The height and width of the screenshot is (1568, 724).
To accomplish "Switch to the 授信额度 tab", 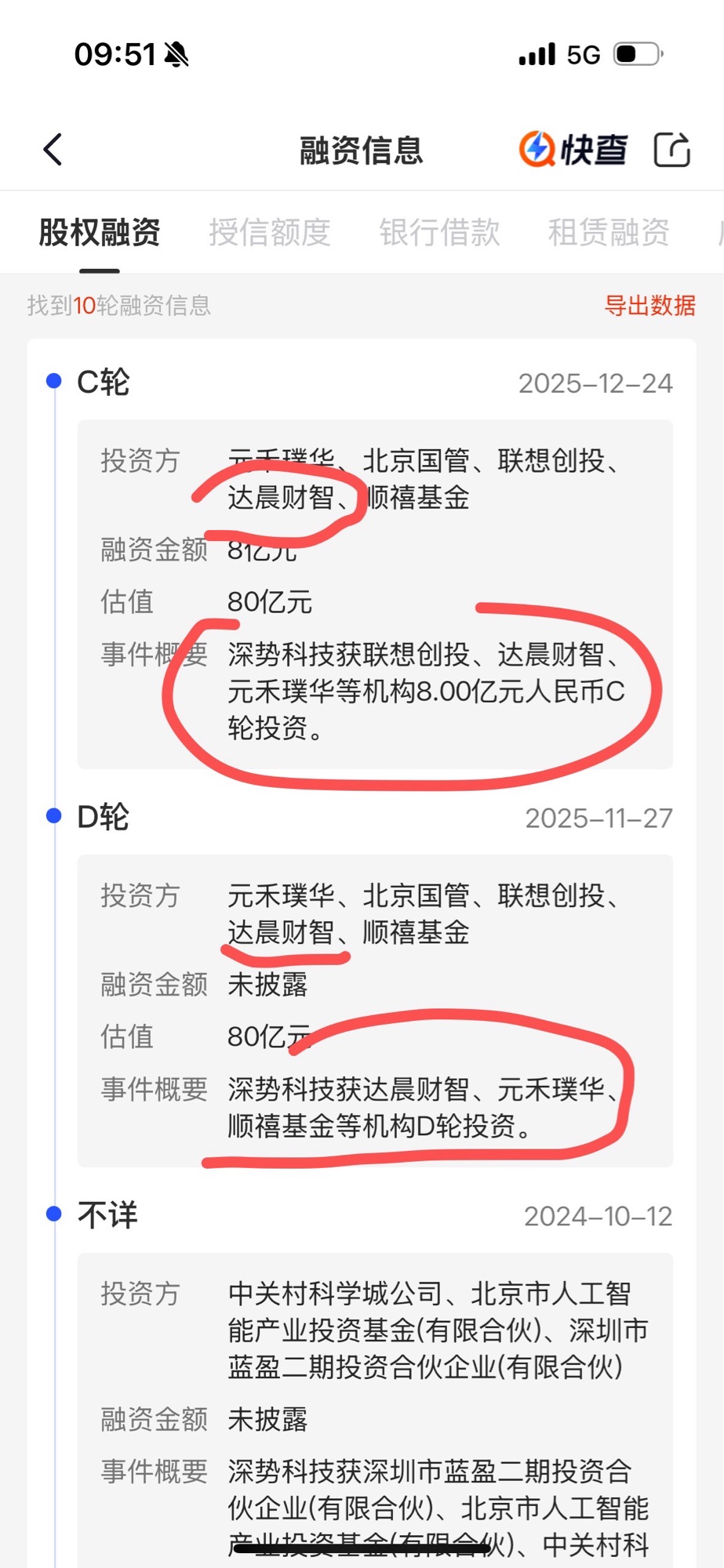I will pyautogui.click(x=269, y=232).
